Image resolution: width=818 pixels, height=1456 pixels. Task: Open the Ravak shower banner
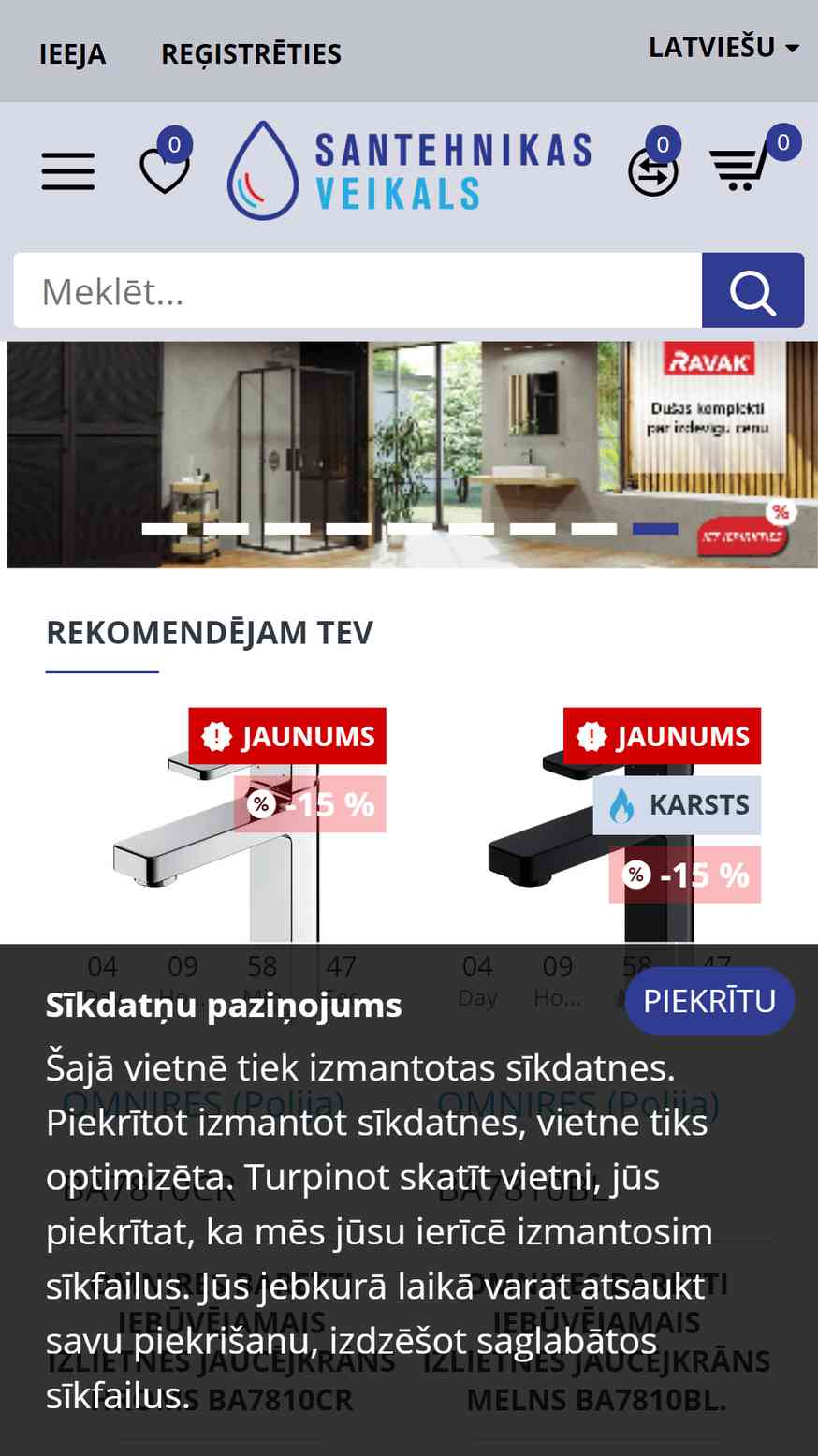coord(412,454)
